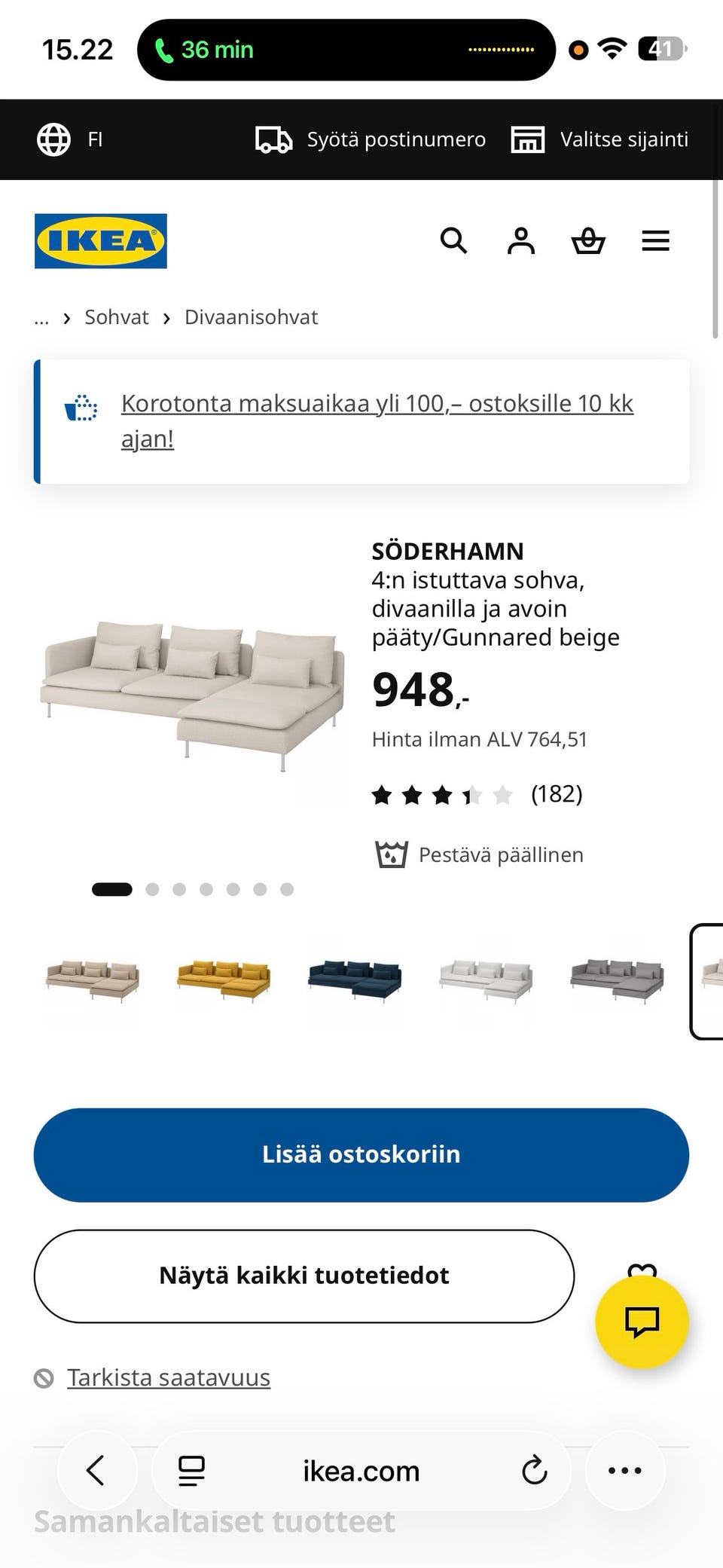Open the Divaanisohvat breadcrumb
The image size is (723, 1568).
[x=251, y=317]
